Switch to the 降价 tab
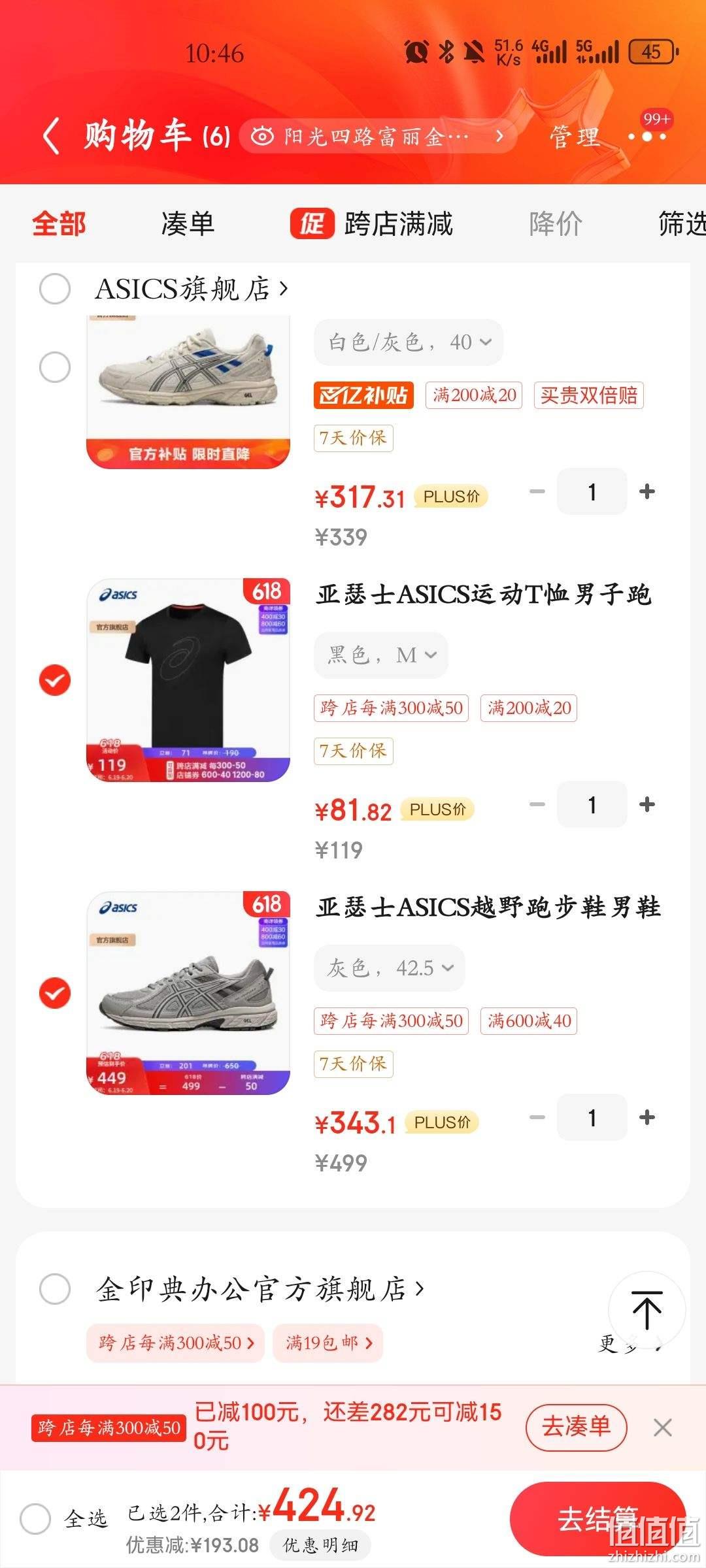Viewport: 706px width, 1568px height. (556, 223)
